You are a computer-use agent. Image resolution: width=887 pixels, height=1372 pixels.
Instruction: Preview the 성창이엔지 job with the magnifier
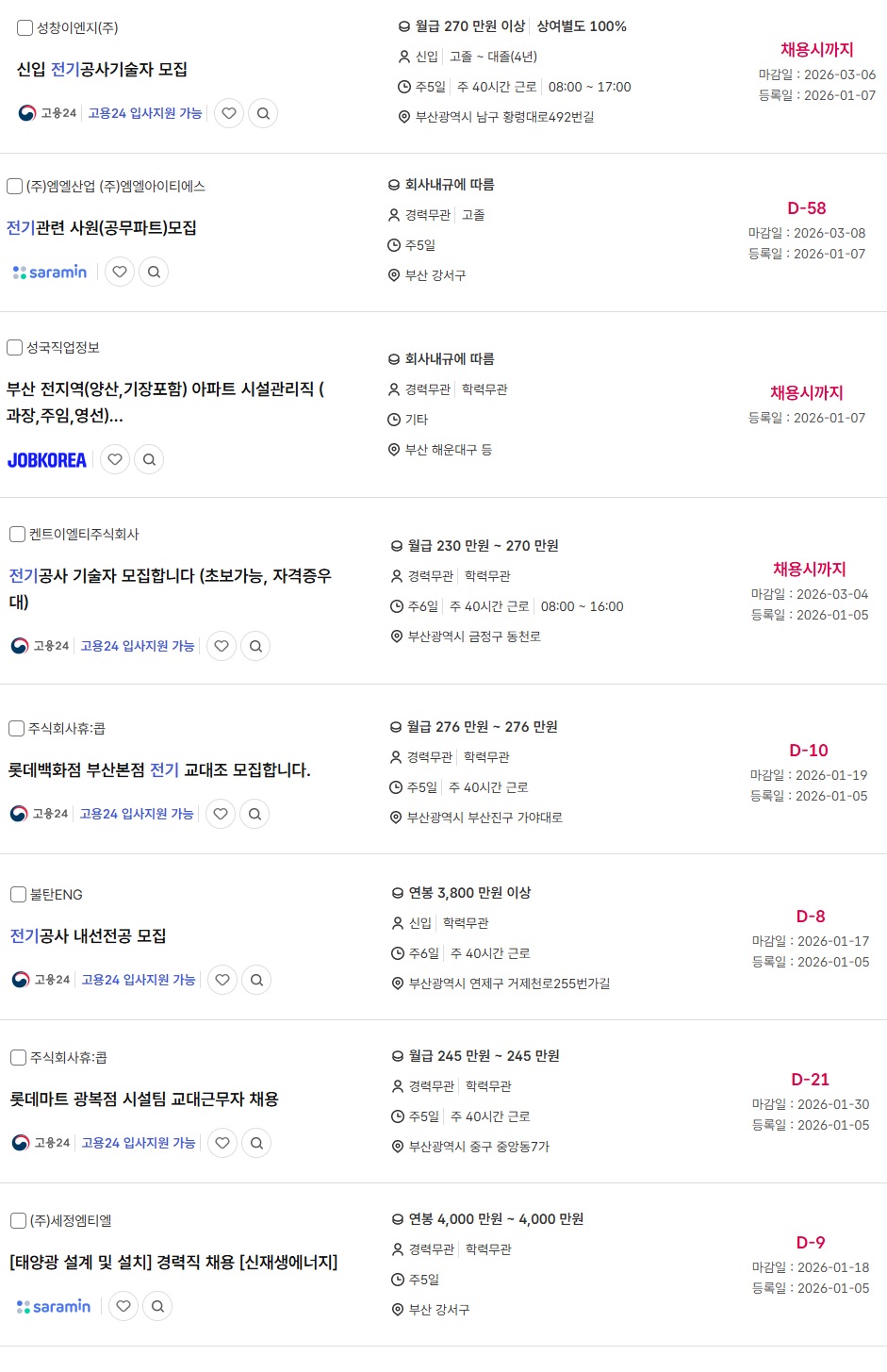tap(264, 113)
